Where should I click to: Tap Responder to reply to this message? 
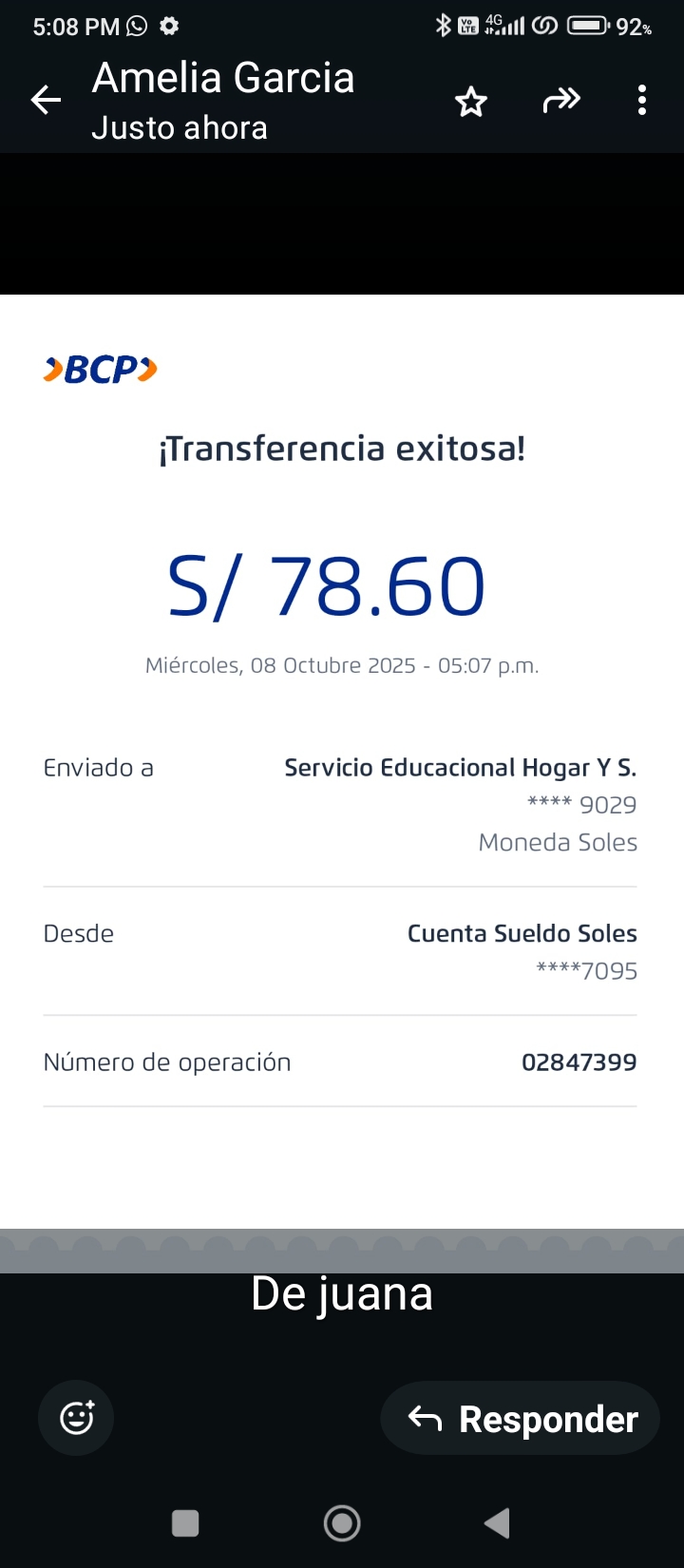click(x=521, y=1419)
